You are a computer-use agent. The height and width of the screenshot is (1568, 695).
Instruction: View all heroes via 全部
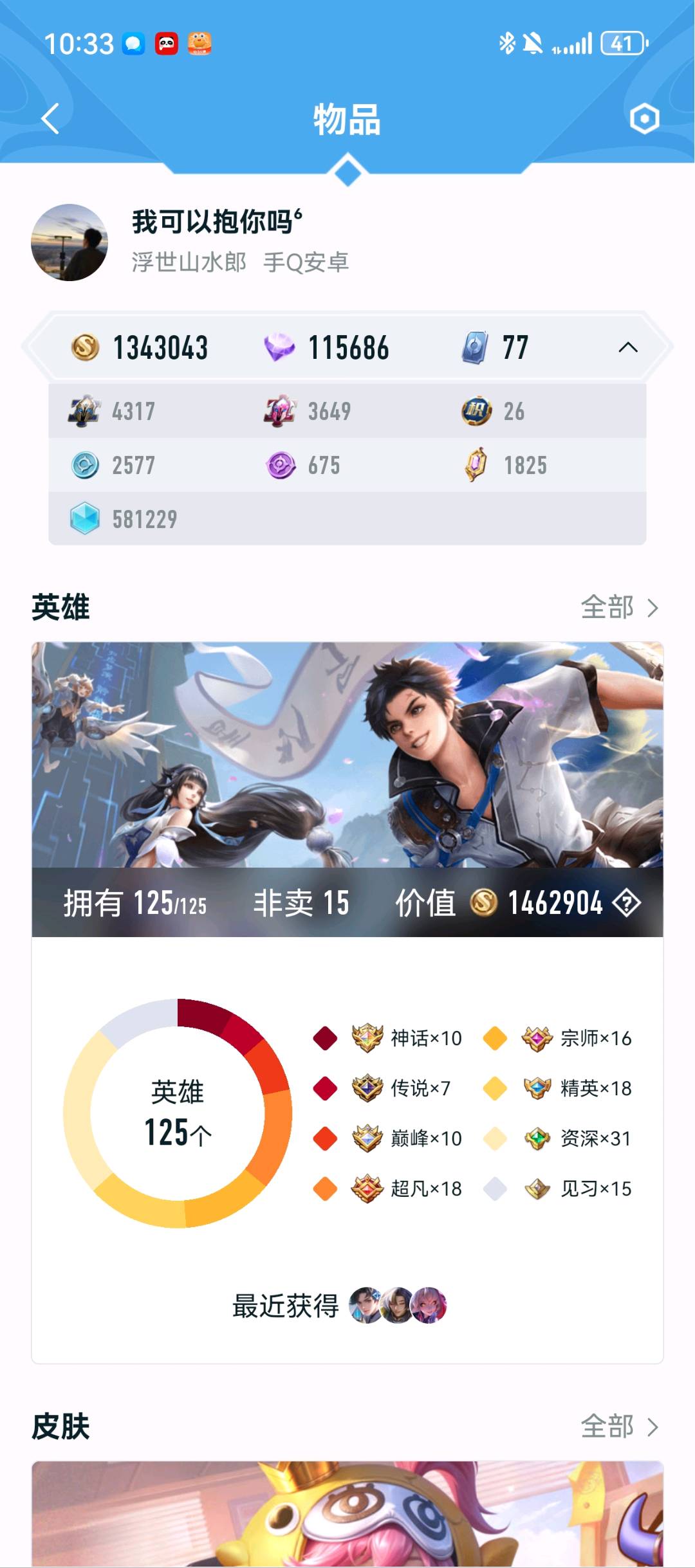tap(618, 607)
